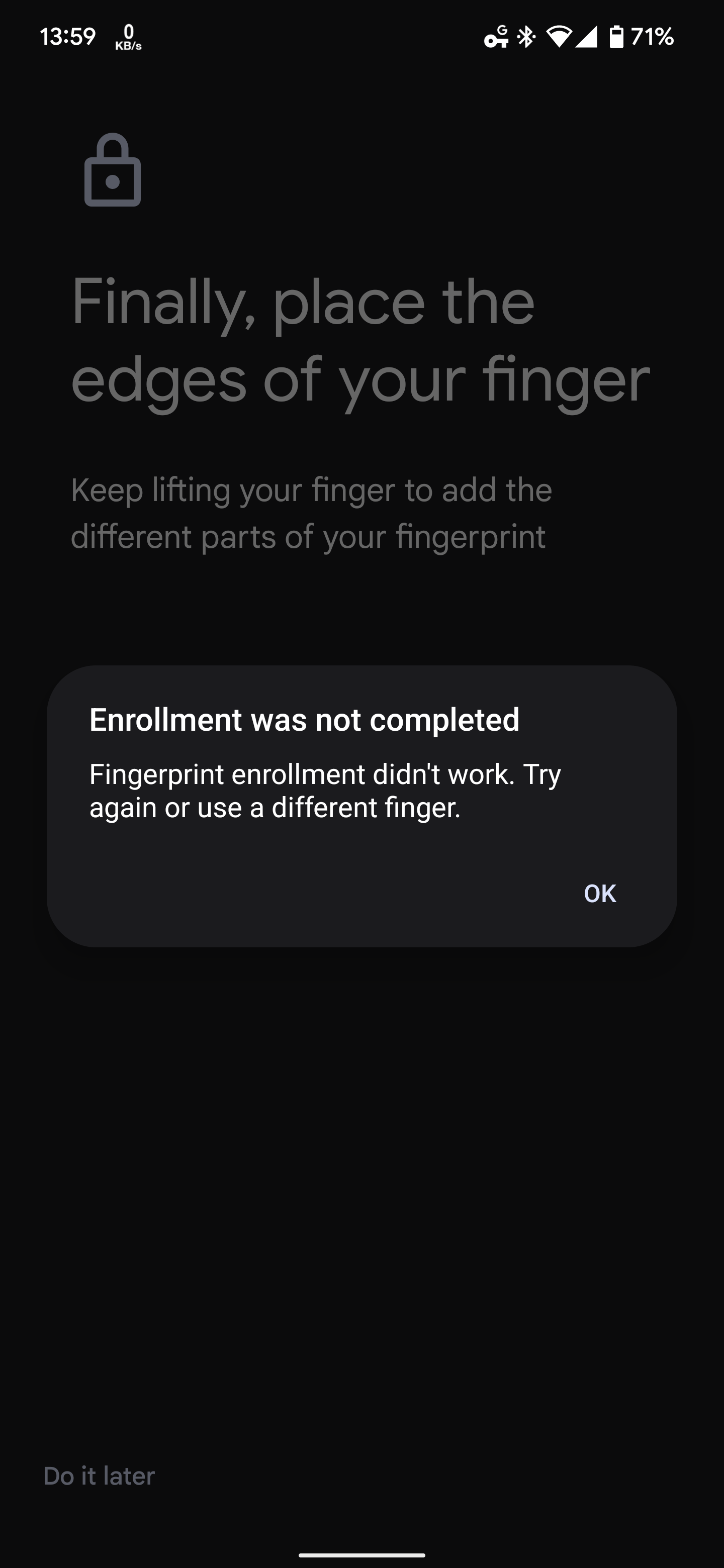Dismiss the enrollment error with OK
724x1568 pixels.
[600, 893]
